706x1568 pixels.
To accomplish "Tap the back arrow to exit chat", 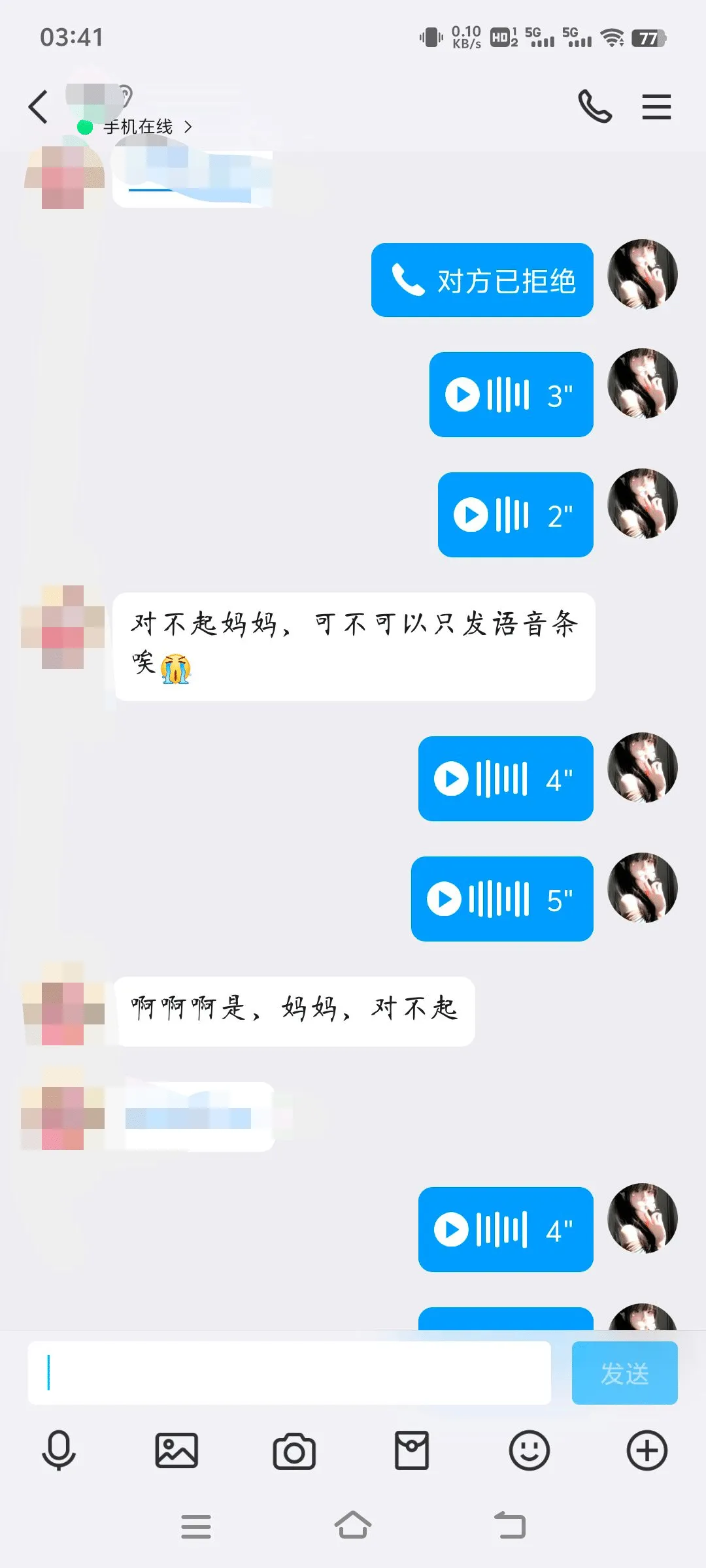I will [x=37, y=106].
